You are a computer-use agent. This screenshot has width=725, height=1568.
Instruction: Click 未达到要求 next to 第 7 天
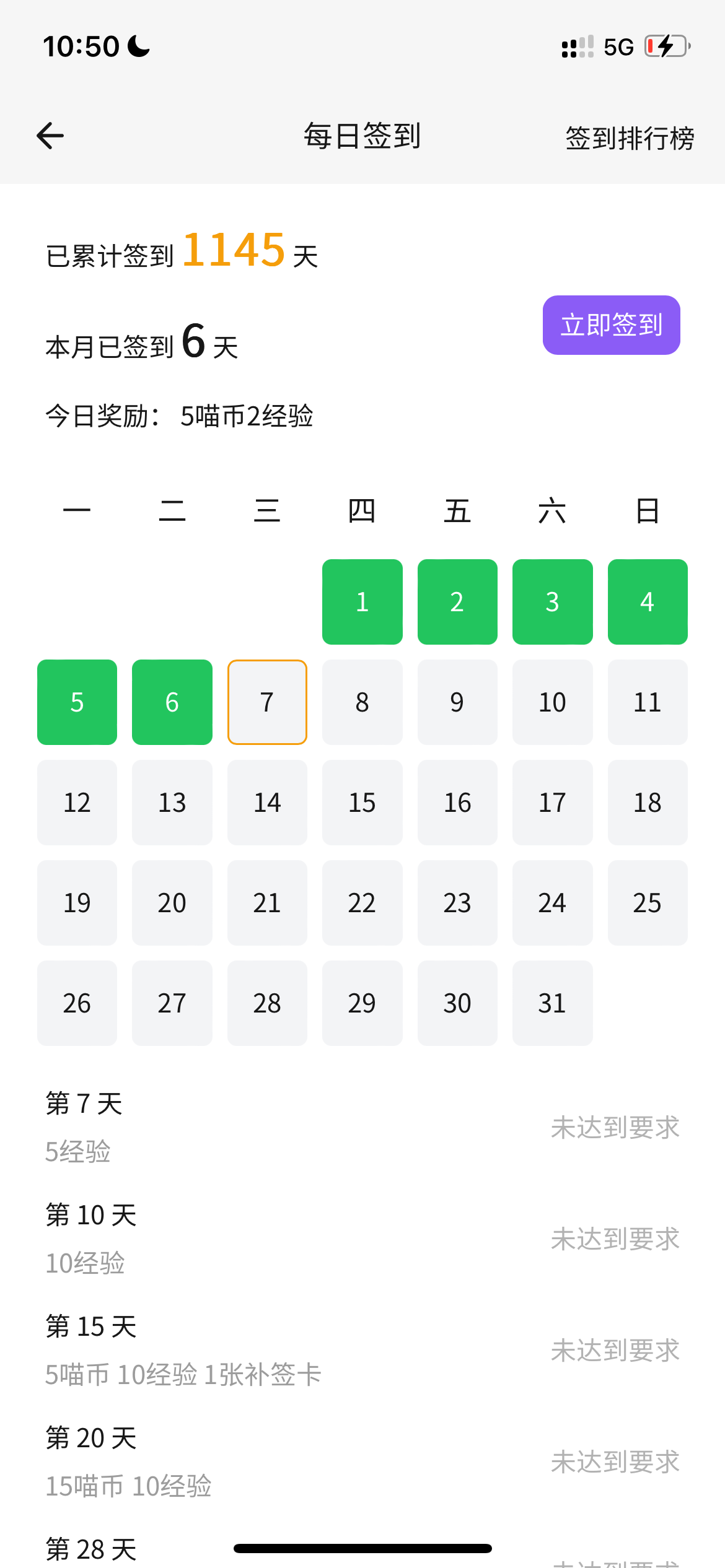(x=615, y=1127)
